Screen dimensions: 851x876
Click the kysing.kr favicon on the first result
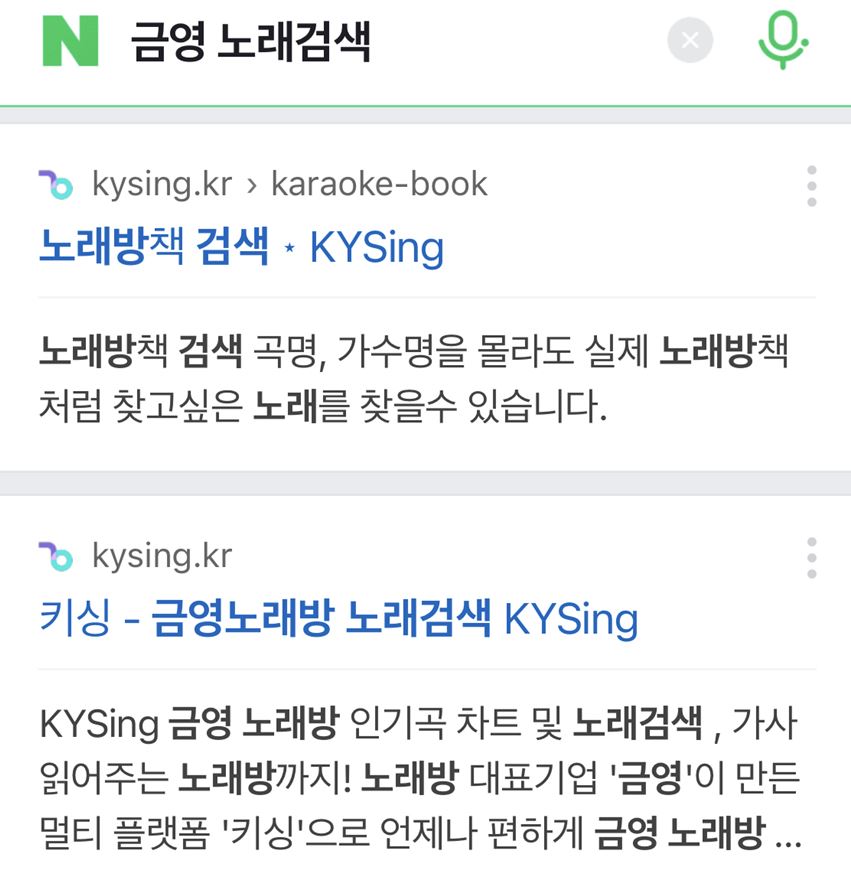pos(60,184)
